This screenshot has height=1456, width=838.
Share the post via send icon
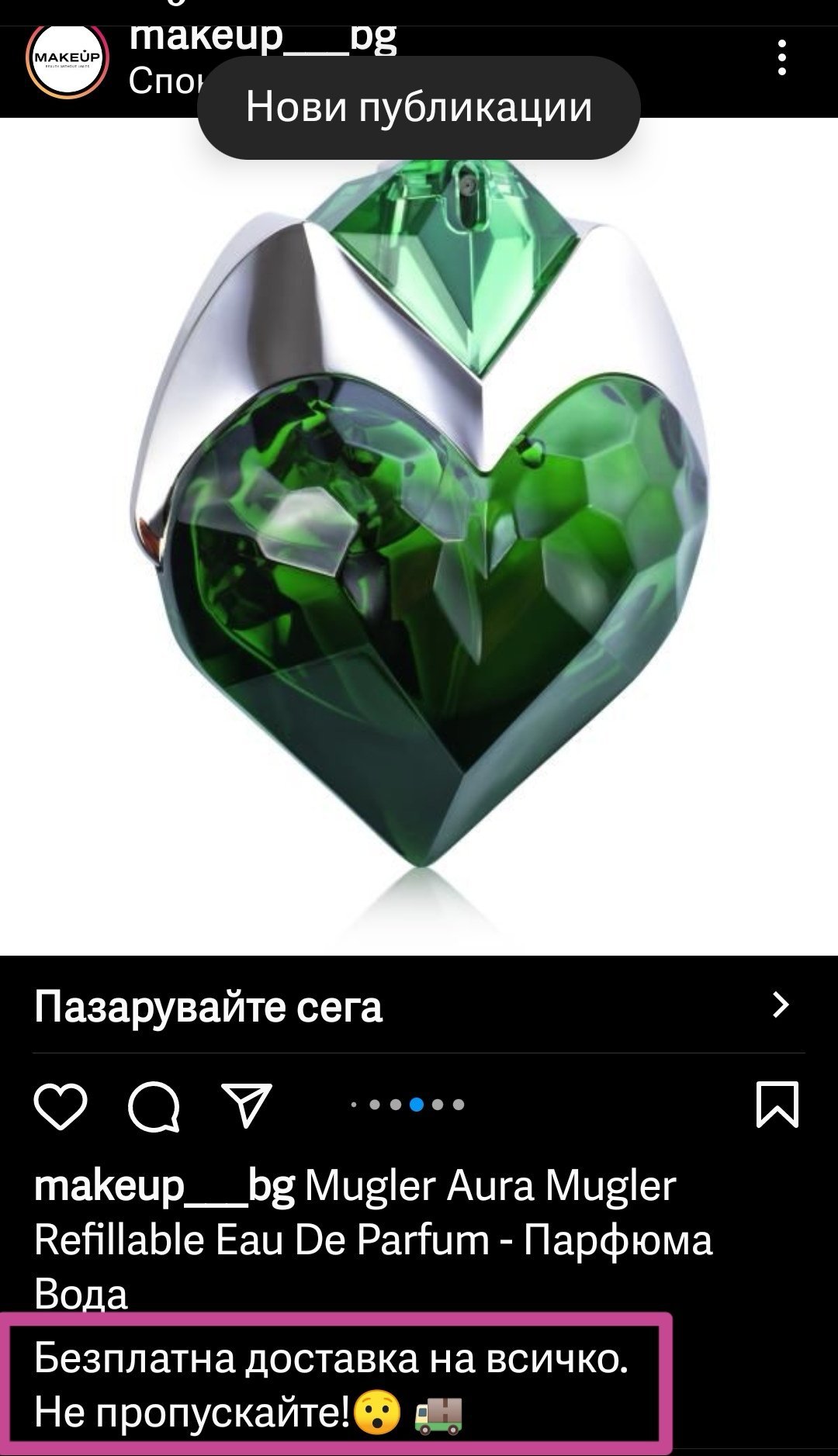[x=247, y=1105]
